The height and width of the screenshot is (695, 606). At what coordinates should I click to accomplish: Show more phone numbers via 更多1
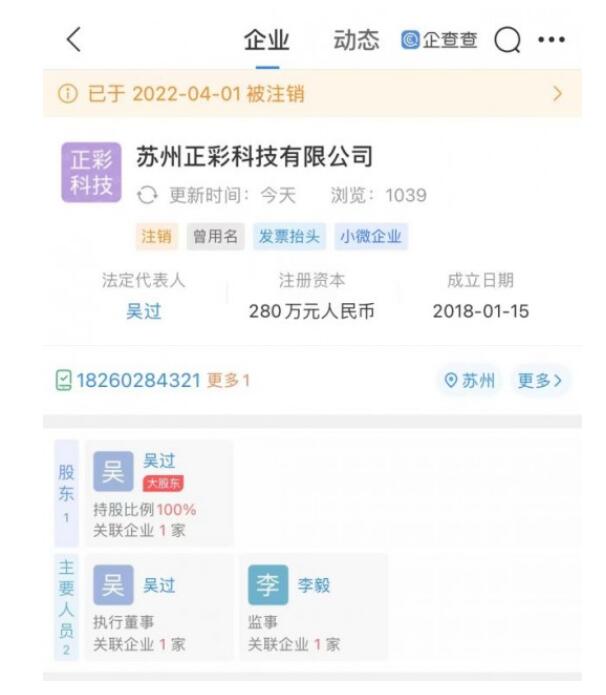[x=228, y=381]
